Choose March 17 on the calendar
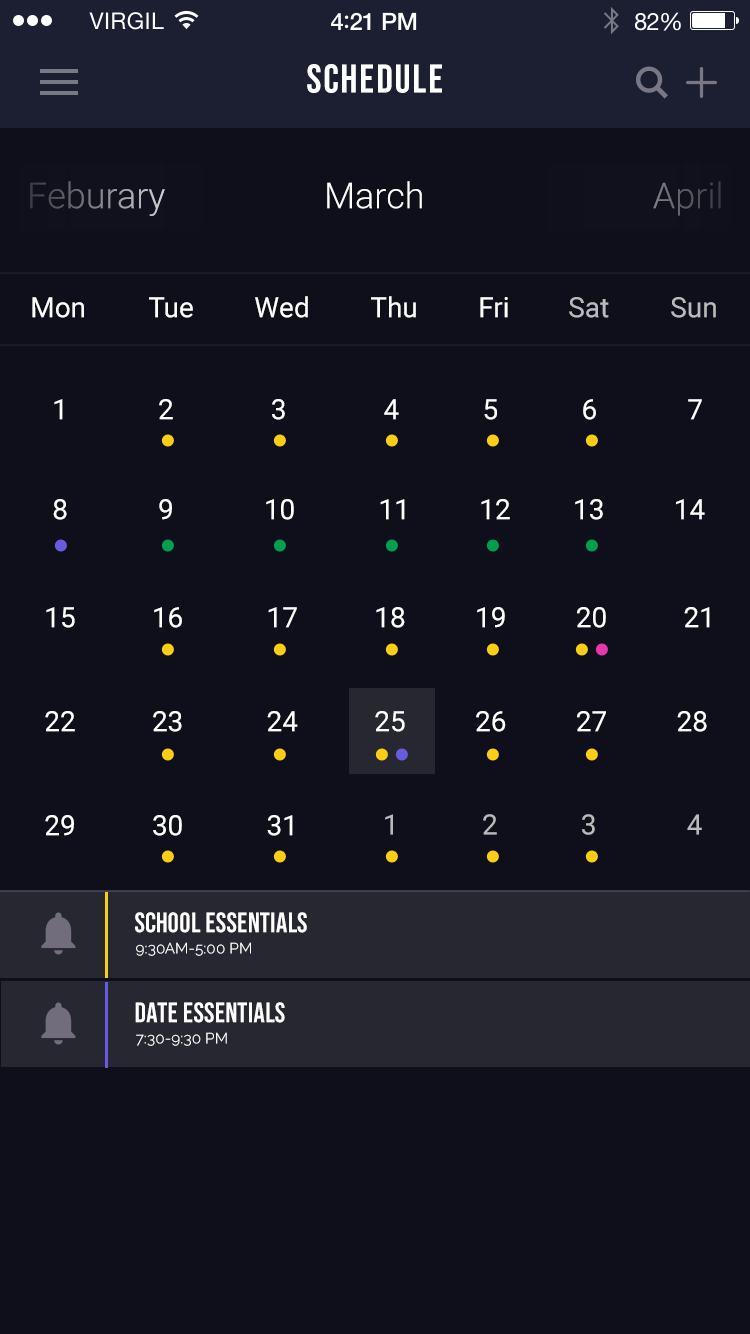Image resolution: width=750 pixels, height=1334 pixels. [281, 629]
